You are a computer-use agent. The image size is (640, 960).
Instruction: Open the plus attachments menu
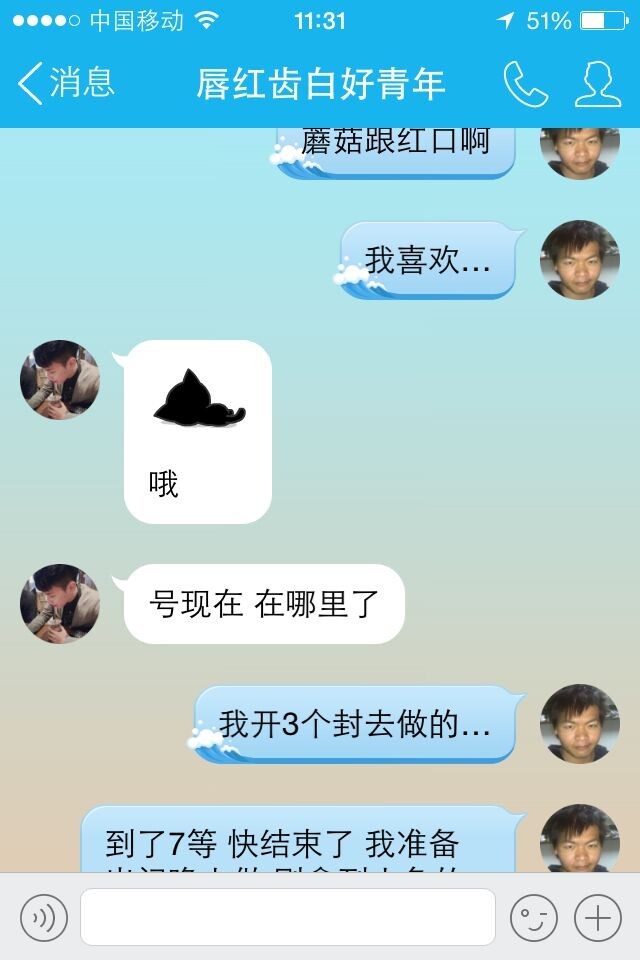tap(598, 917)
